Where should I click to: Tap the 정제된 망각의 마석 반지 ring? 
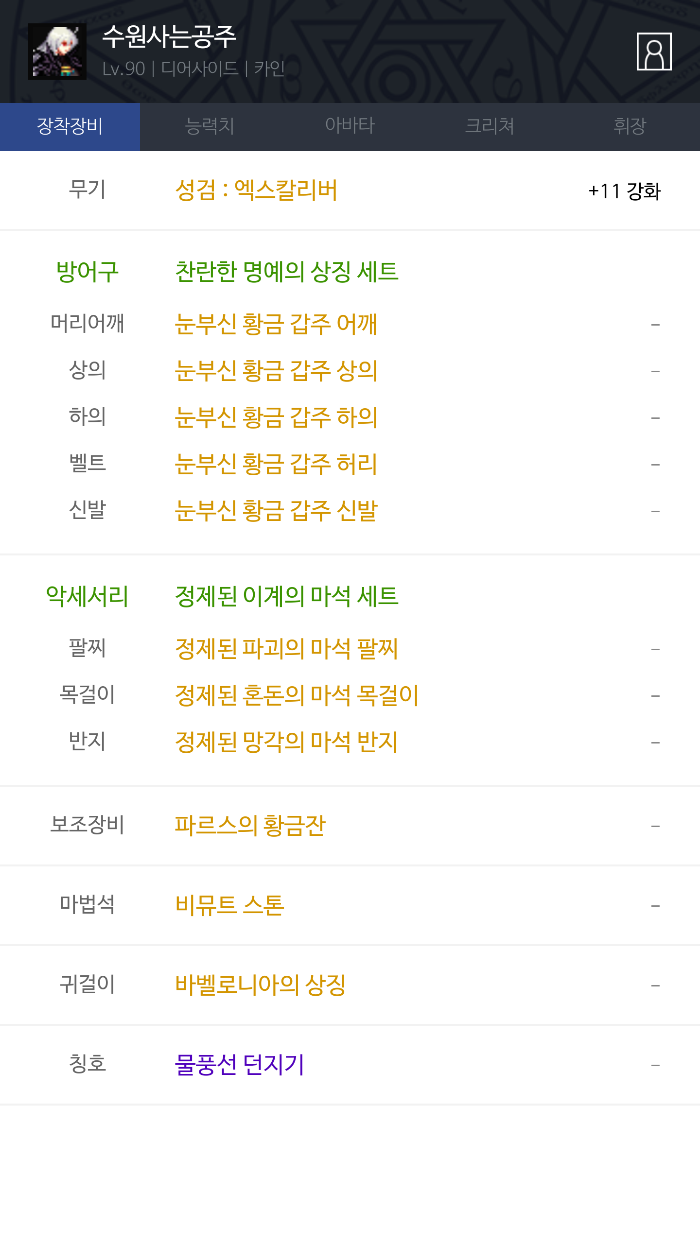click(287, 742)
